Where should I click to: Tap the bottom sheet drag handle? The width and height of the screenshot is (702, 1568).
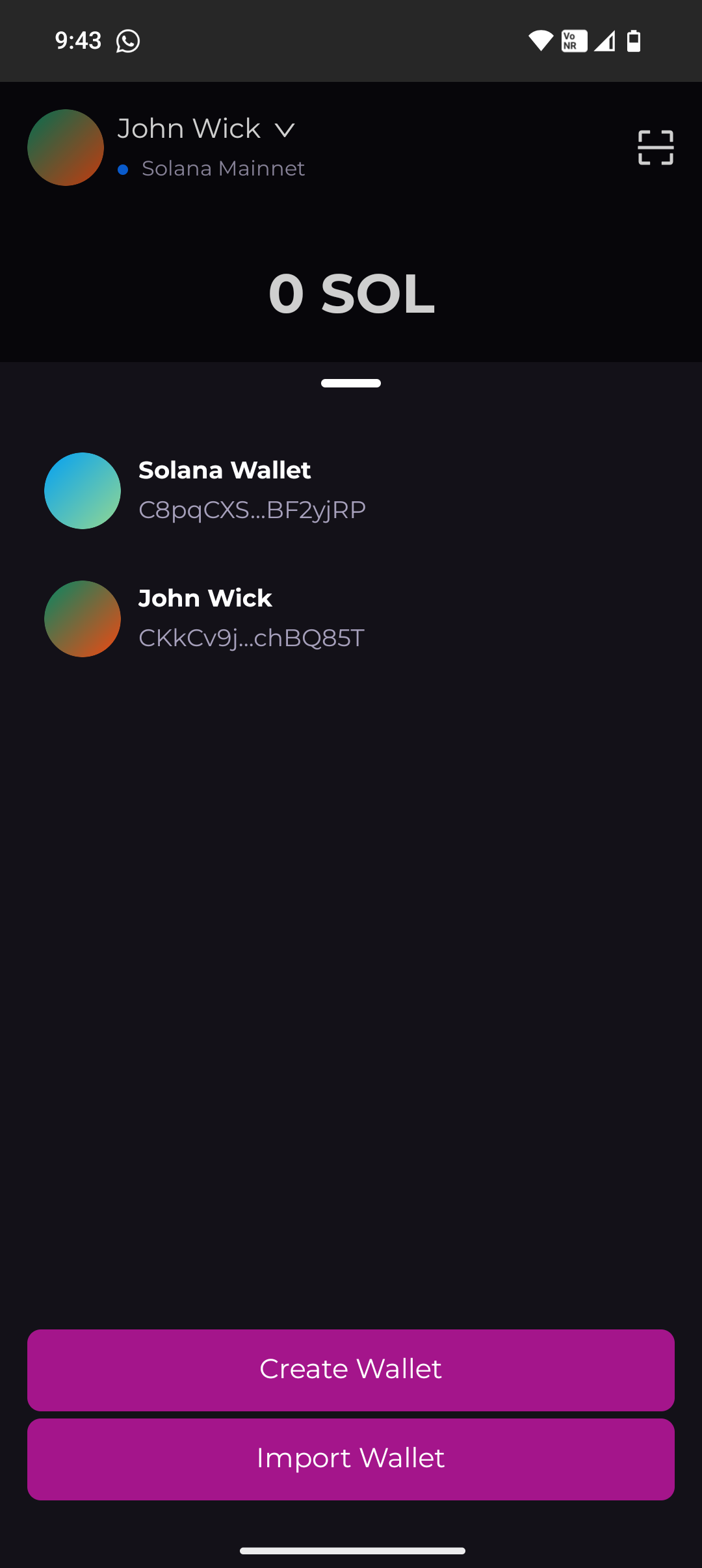[351, 384]
